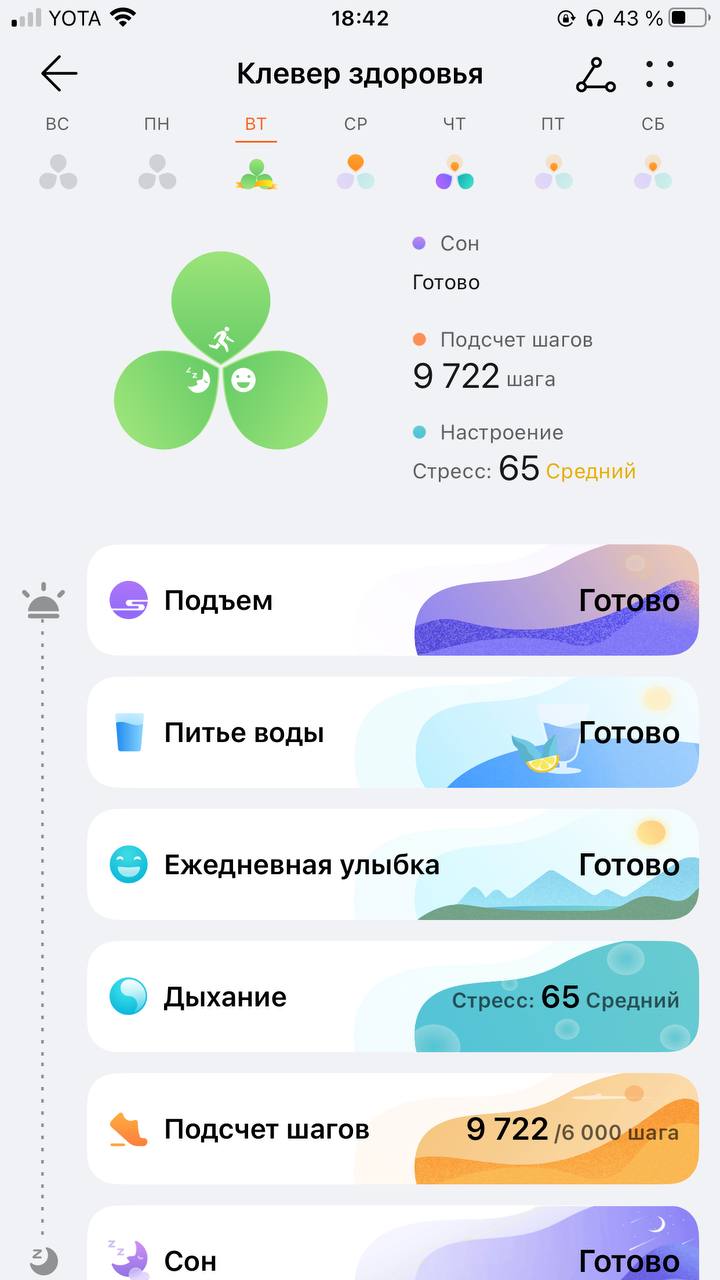Go back using the arrow icon
This screenshot has height=1280, width=720.
point(59,74)
